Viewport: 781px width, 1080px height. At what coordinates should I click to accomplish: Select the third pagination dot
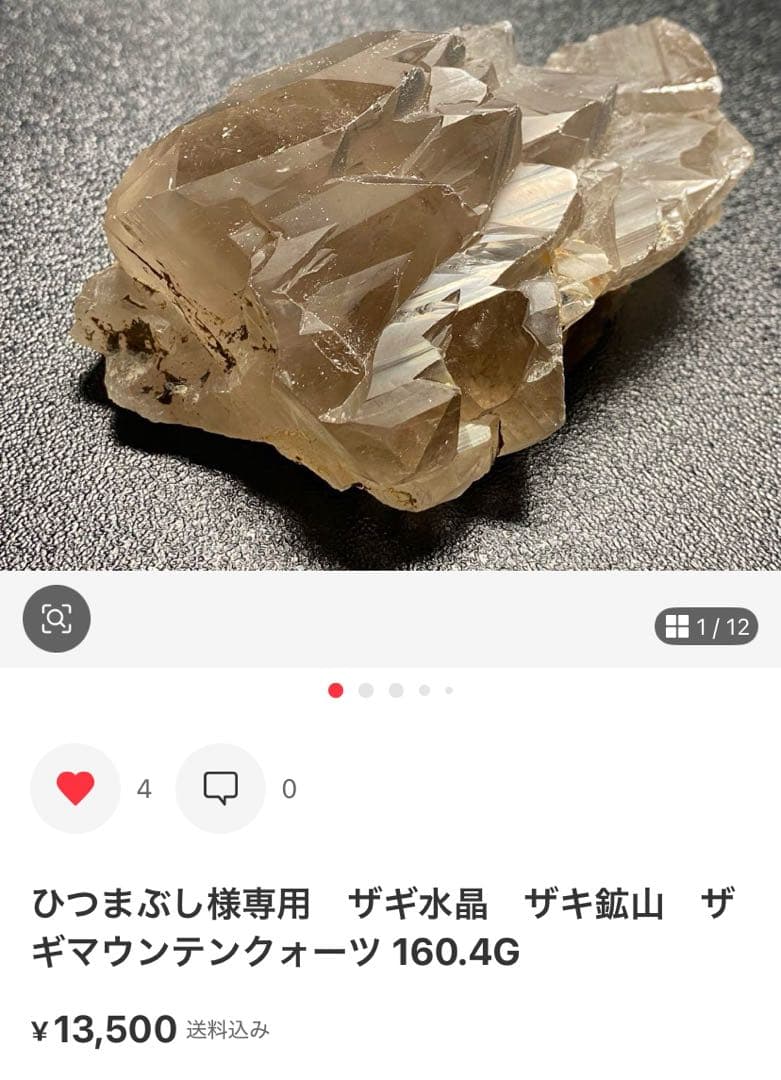coord(393,689)
